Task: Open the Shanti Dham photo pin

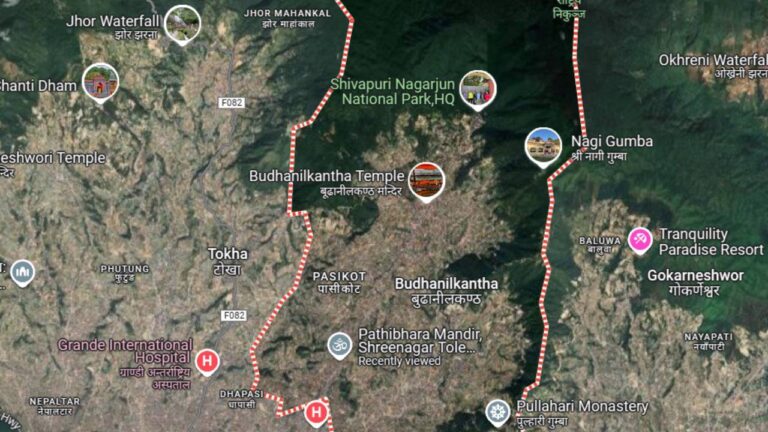Action: point(100,82)
